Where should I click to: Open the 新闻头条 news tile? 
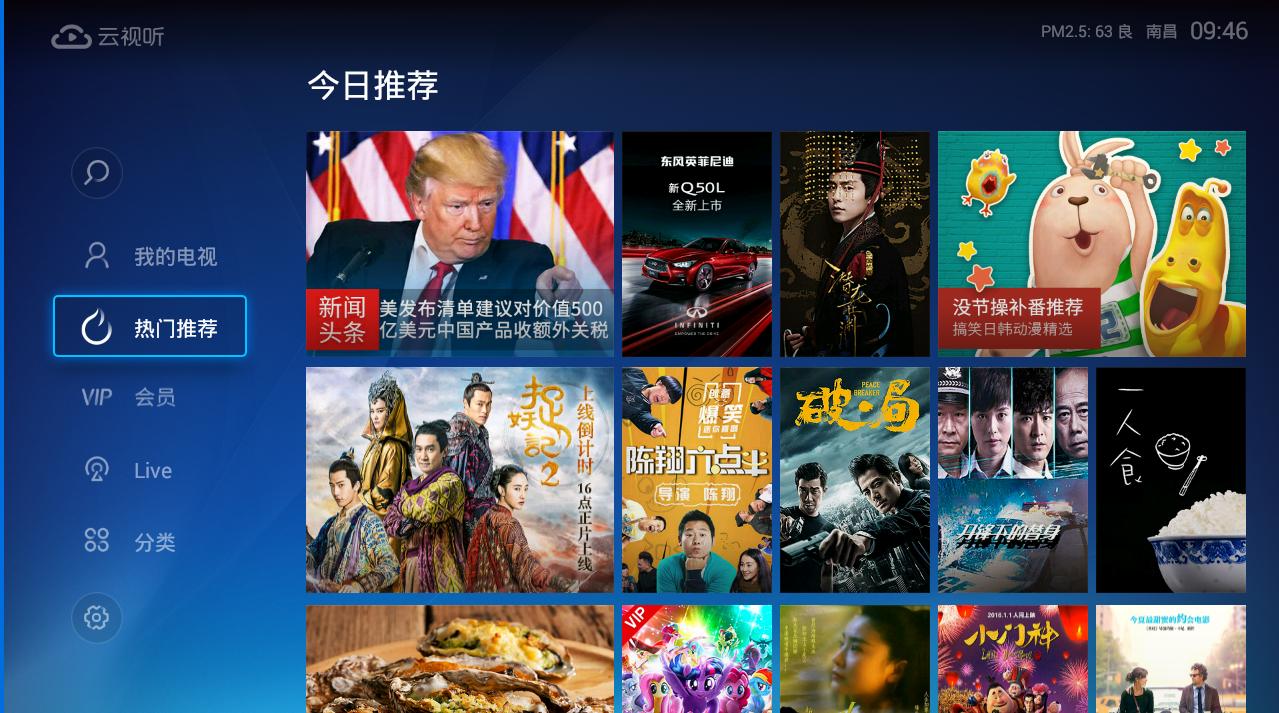tap(460, 243)
